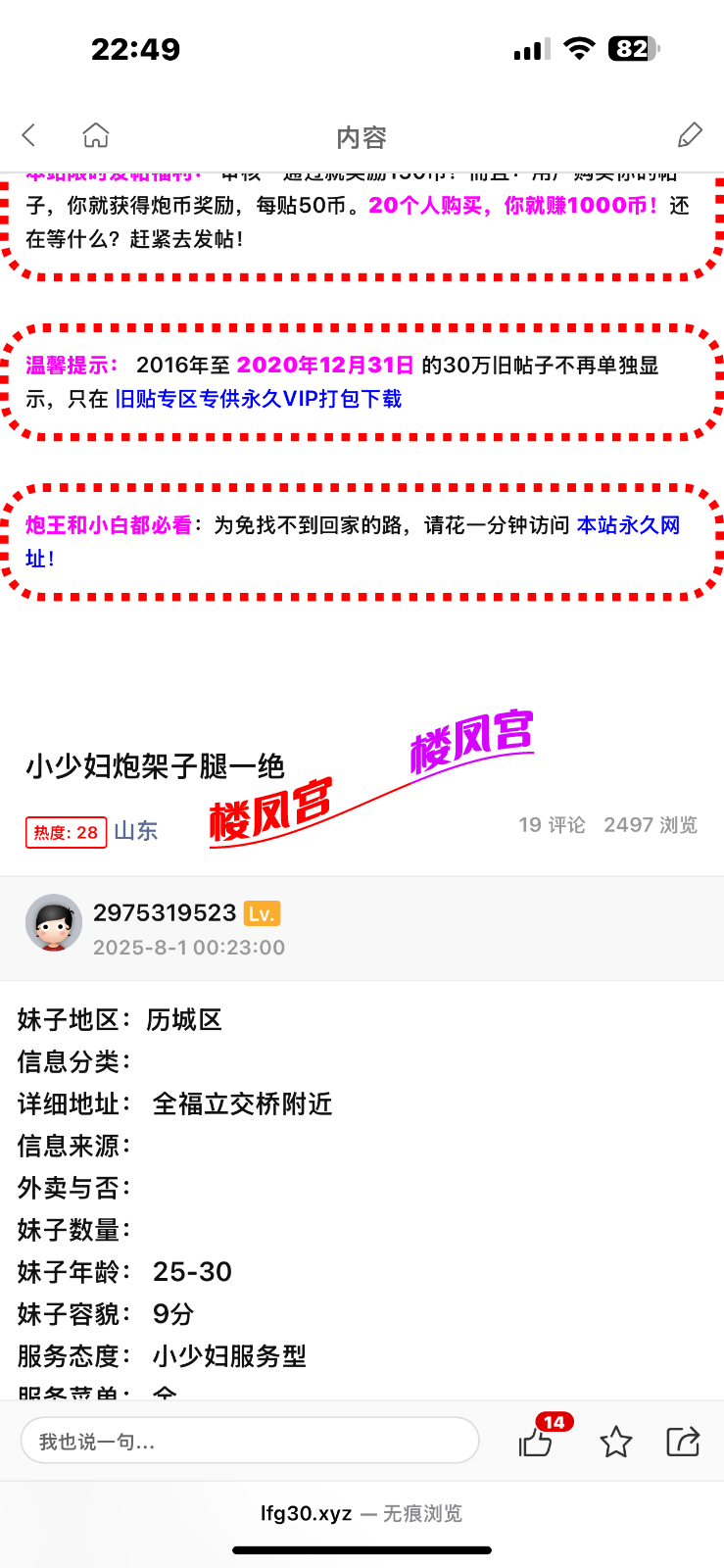Open the 19 评论 comments count

coord(552,825)
